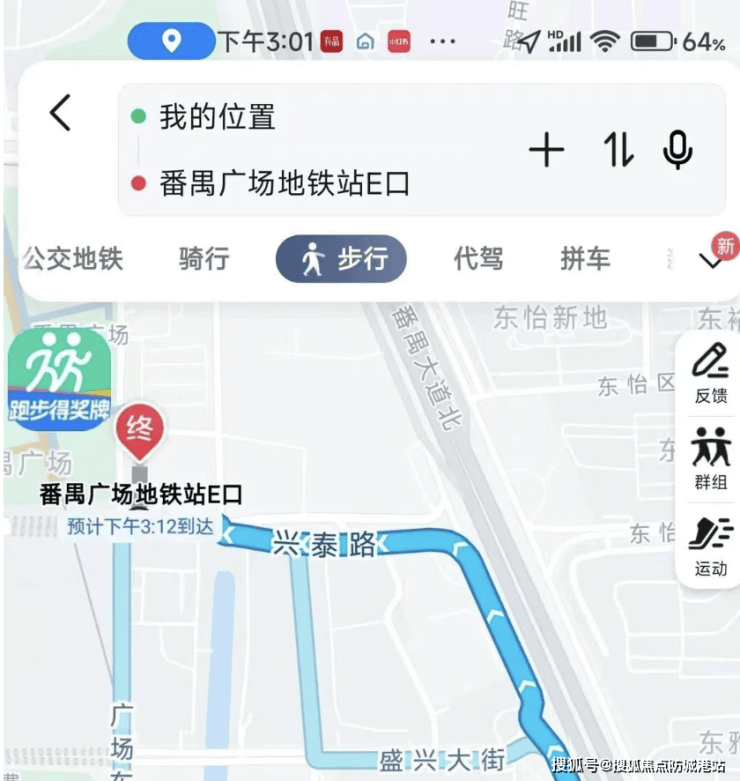Image resolution: width=740 pixels, height=781 pixels.
Task: Switch to the 代驾 tab
Action: click(478, 259)
